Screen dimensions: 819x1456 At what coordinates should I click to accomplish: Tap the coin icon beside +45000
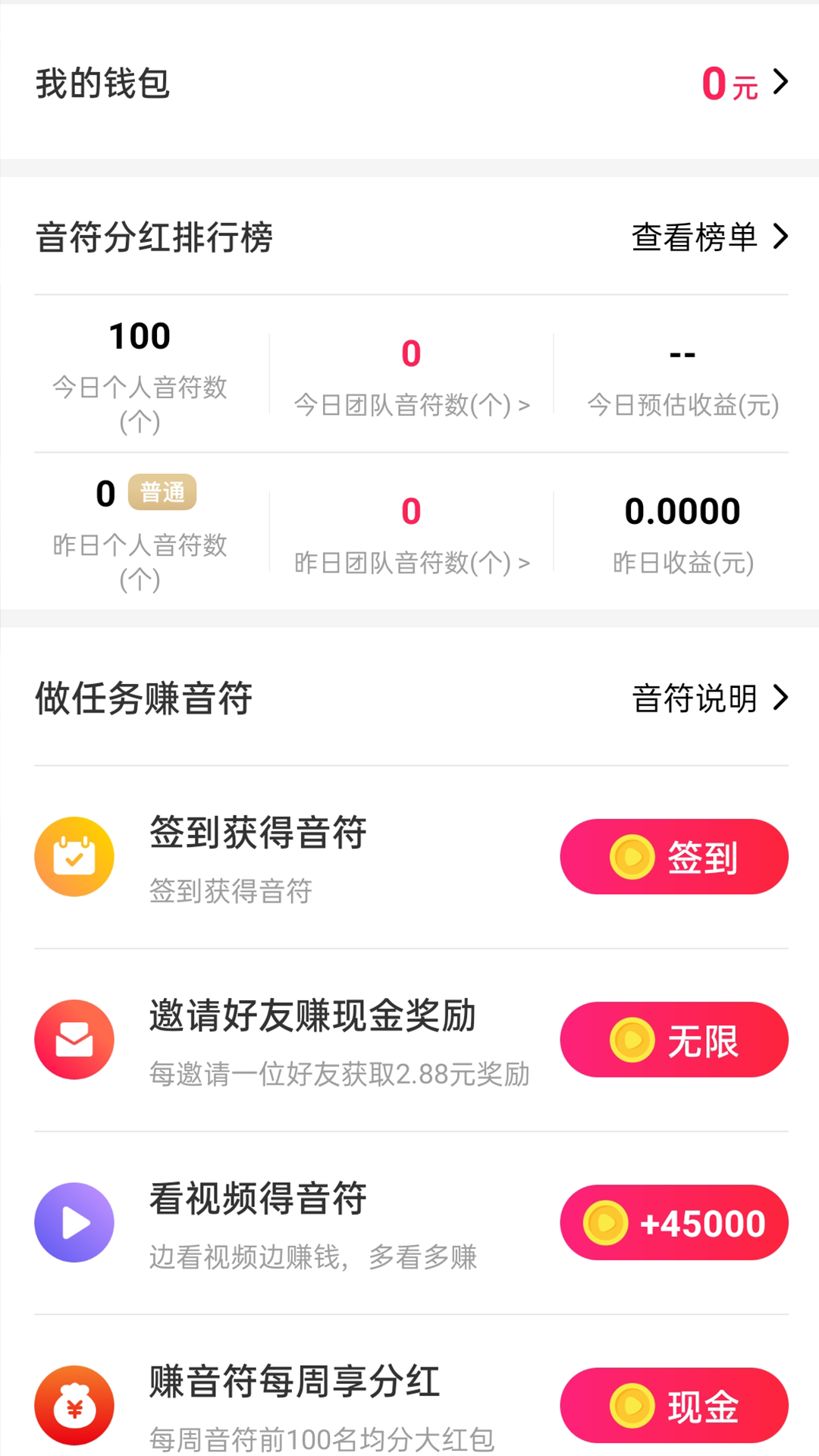point(607,1222)
